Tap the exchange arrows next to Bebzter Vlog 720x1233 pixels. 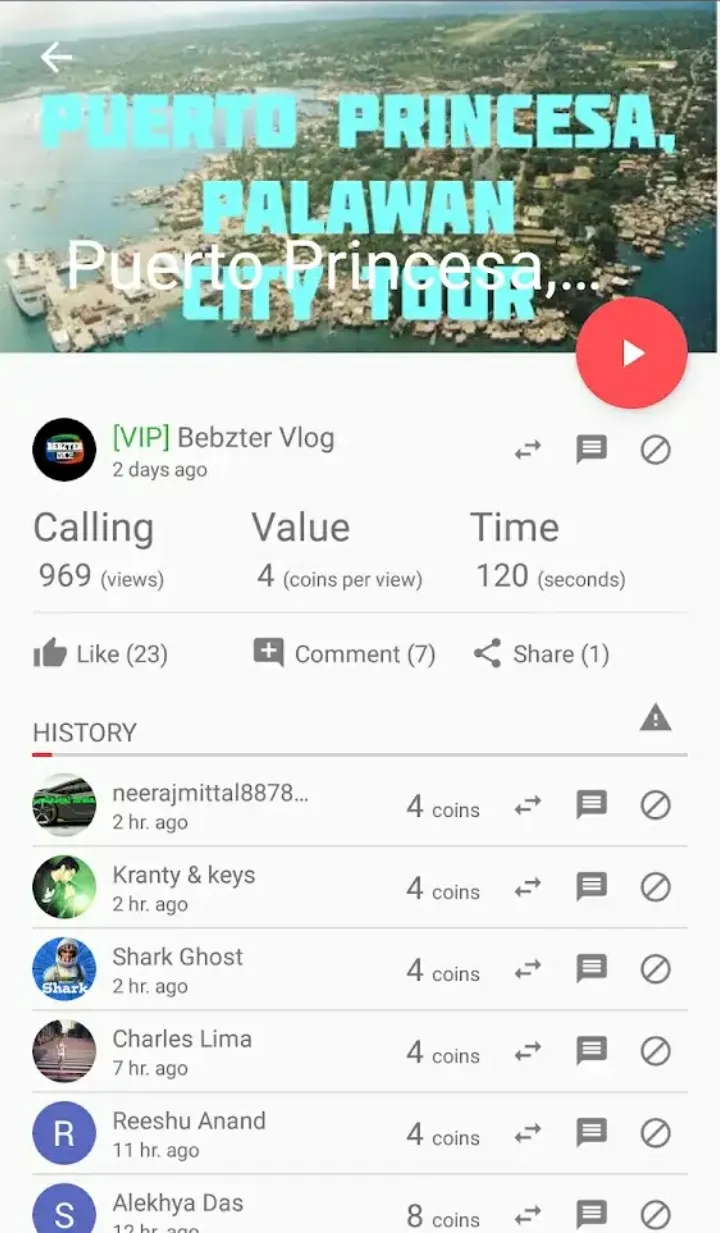tap(528, 450)
